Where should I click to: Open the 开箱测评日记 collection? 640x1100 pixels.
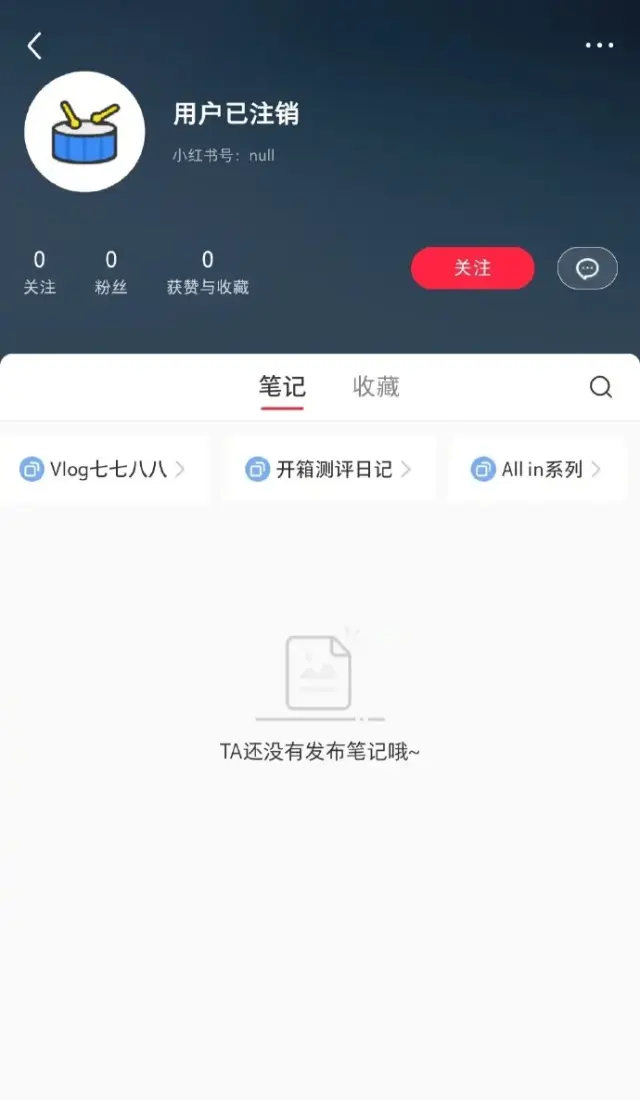point(329,469)
